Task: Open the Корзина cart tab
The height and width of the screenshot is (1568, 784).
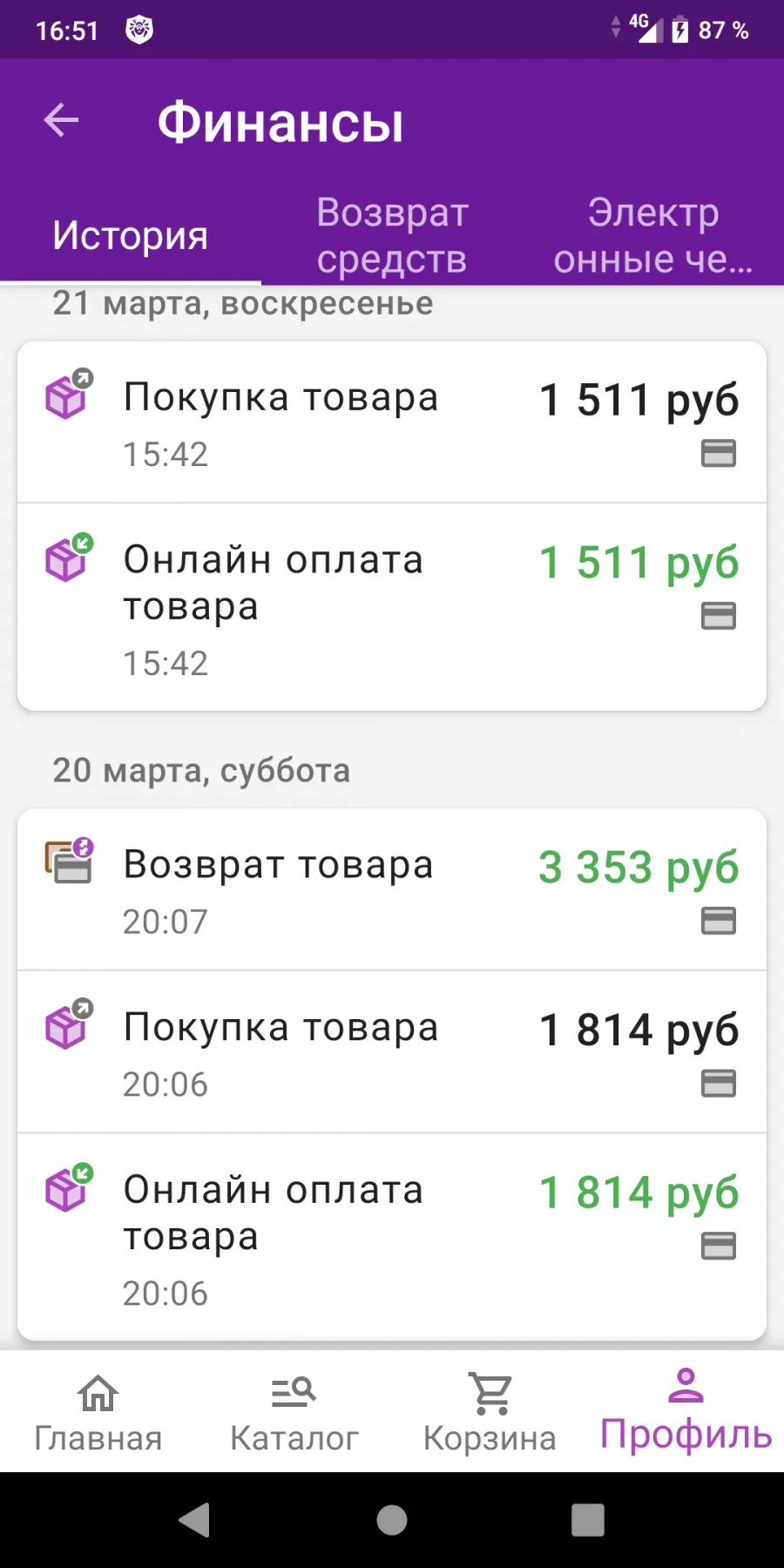Action: (490, 1411)
